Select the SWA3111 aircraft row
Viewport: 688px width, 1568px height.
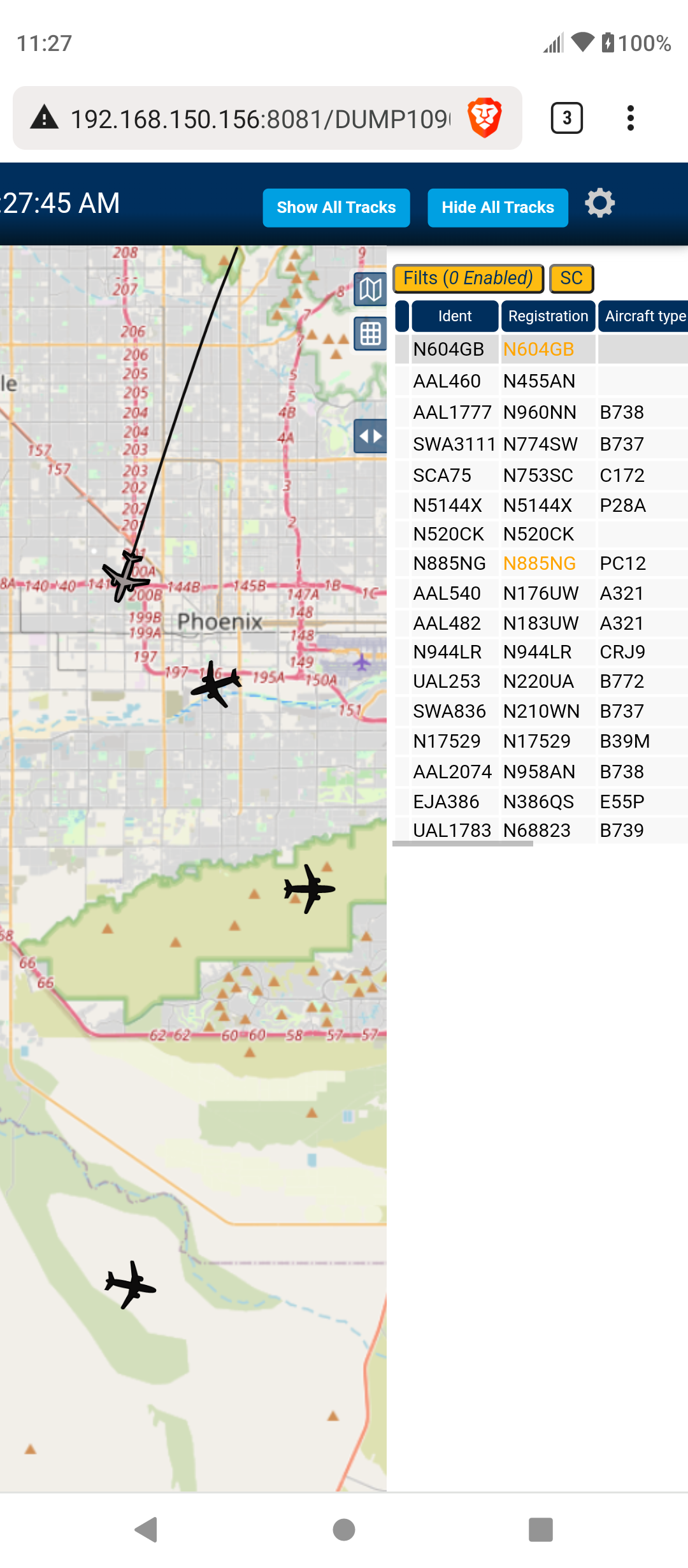click(x=541, y=444)
